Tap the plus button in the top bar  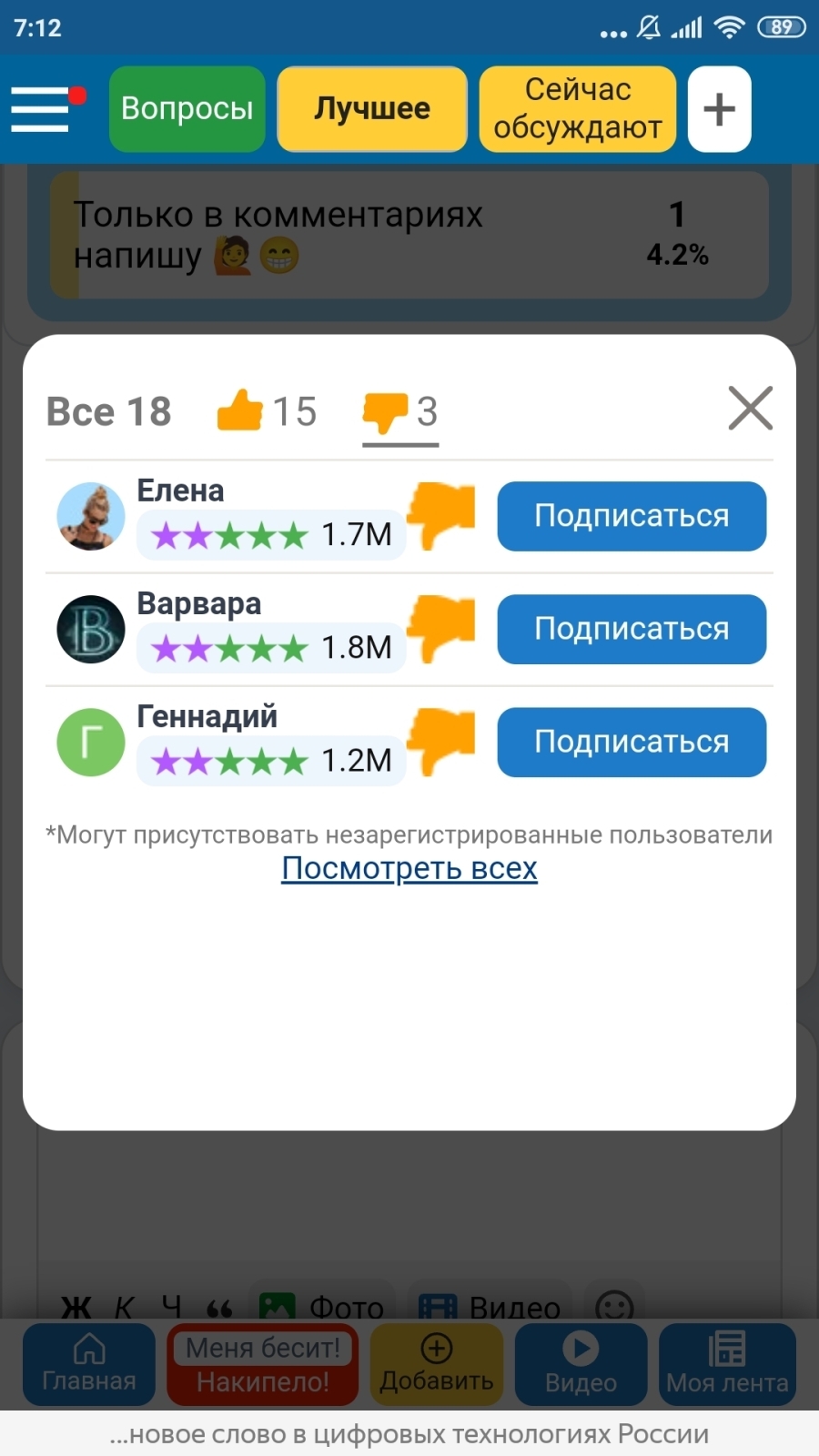click(719, 109)
